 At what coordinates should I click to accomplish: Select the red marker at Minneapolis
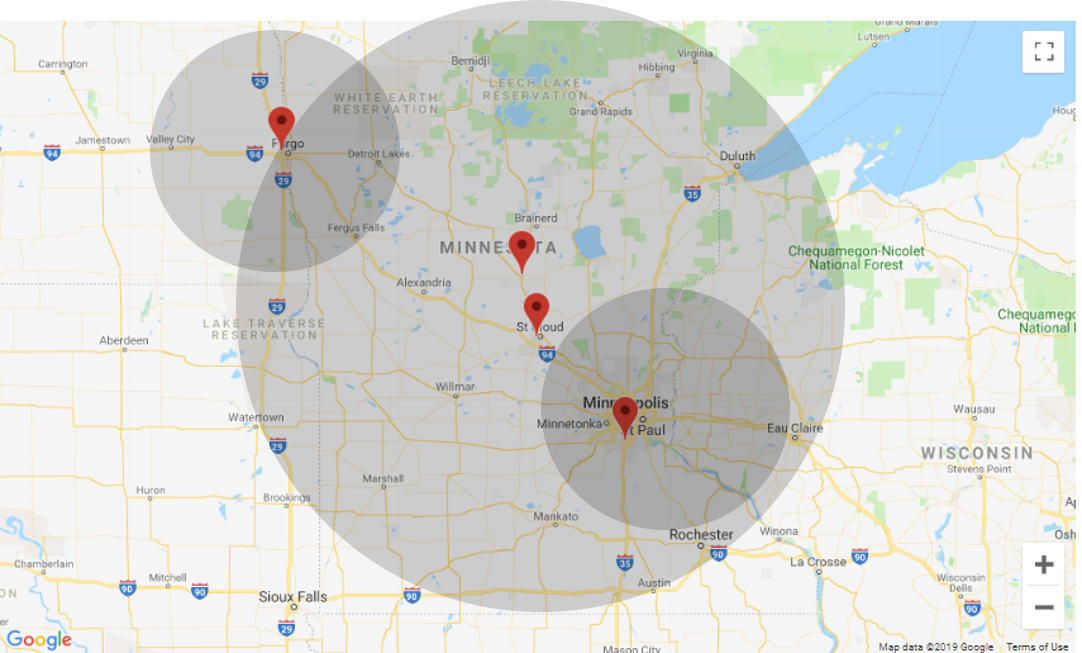(x=625, y=414)
